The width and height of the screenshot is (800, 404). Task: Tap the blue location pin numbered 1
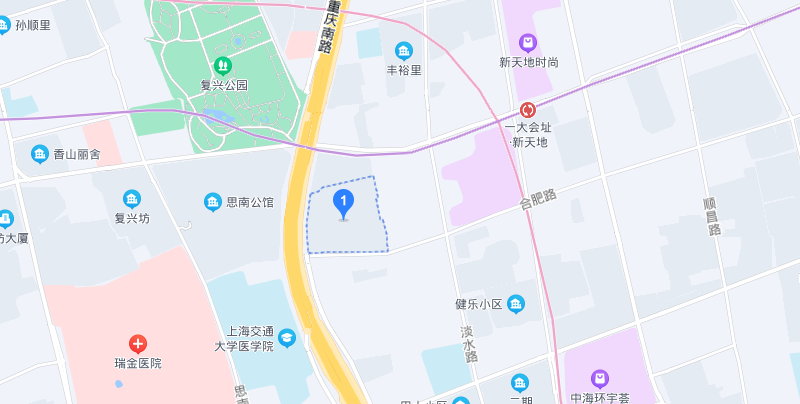pyautogui.click(x=344, y=203)
